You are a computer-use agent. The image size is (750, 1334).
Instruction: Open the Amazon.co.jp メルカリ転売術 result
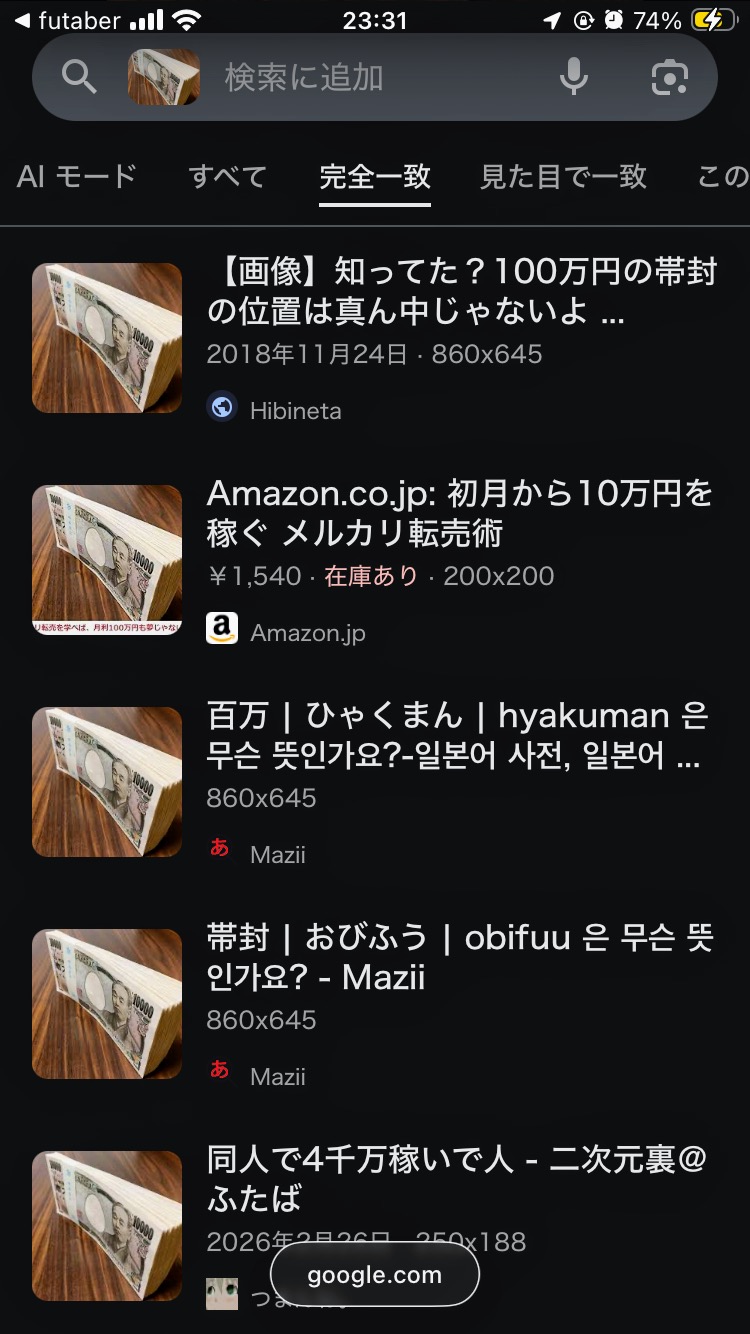tap(459, 514)
